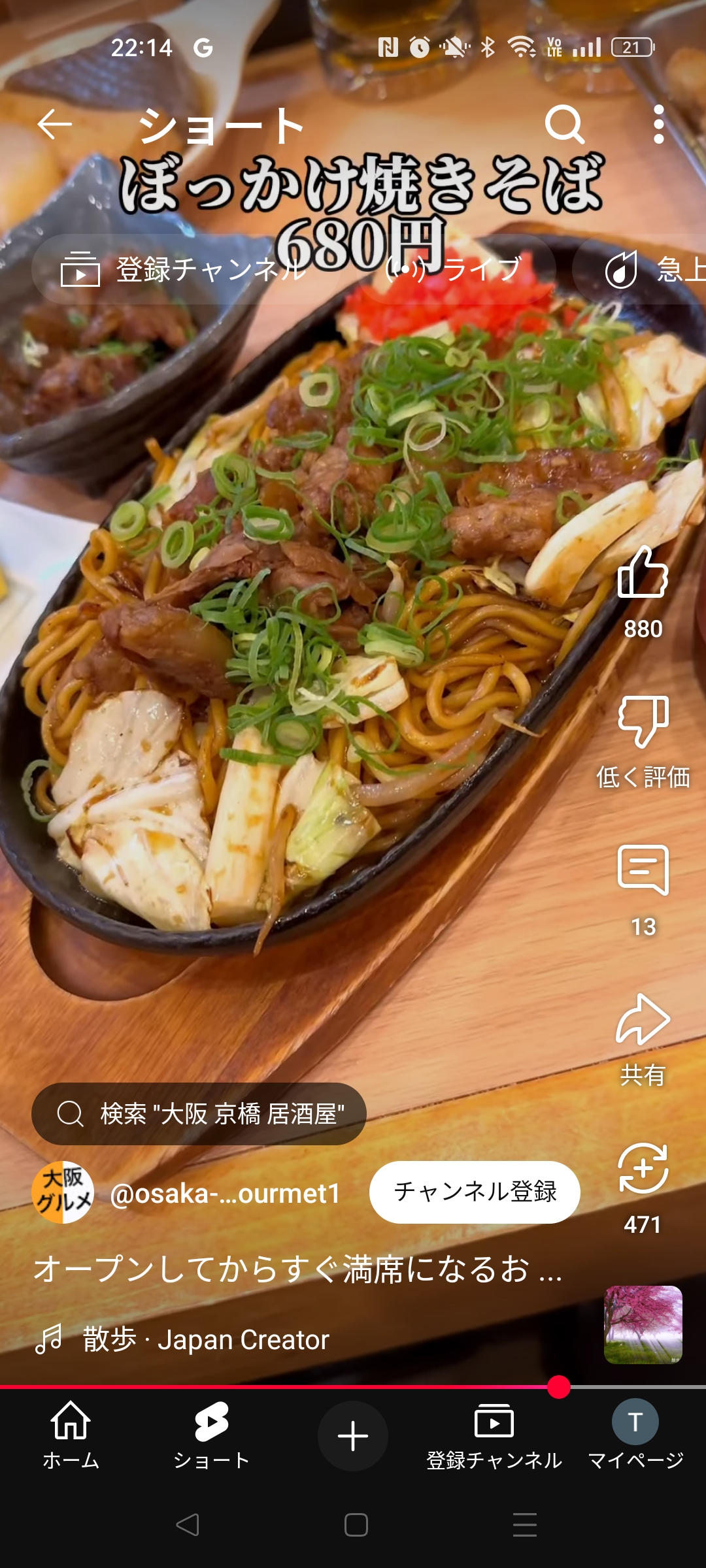Dislike the video via 低く評価
Screen dimensions: 706x1568
643,721
